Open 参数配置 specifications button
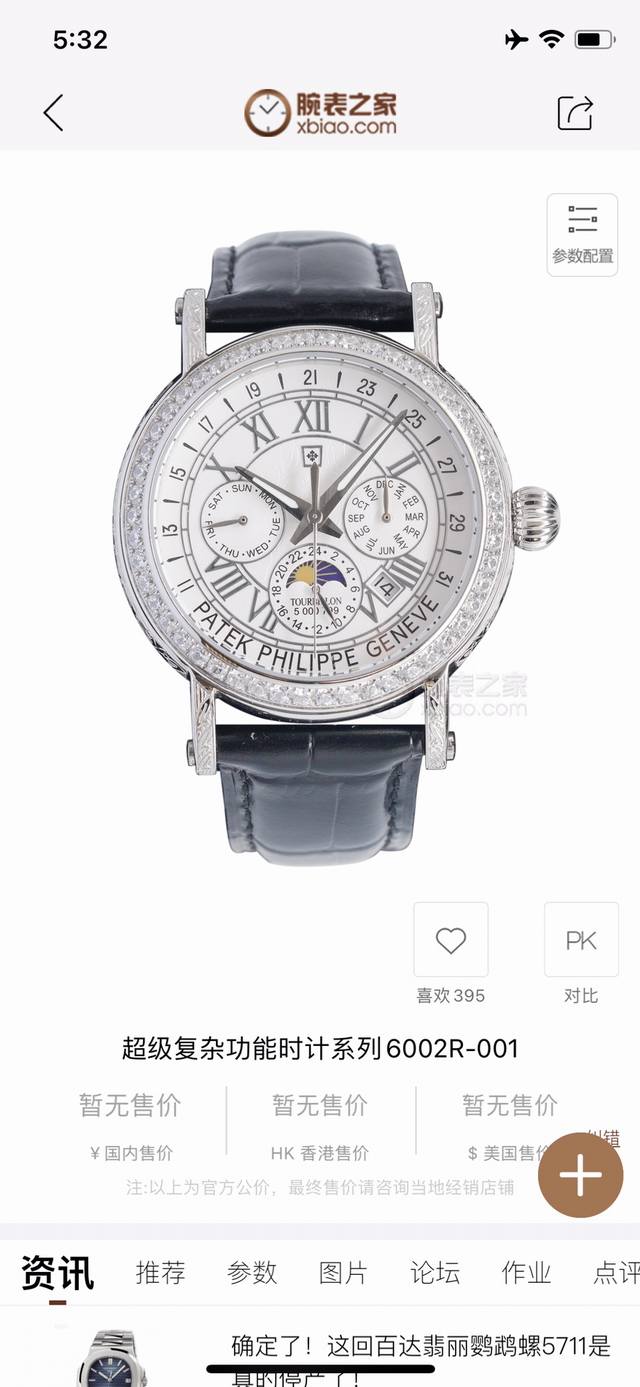Image resolution: width=640 pixels, height=1387 pixels. 582,234
